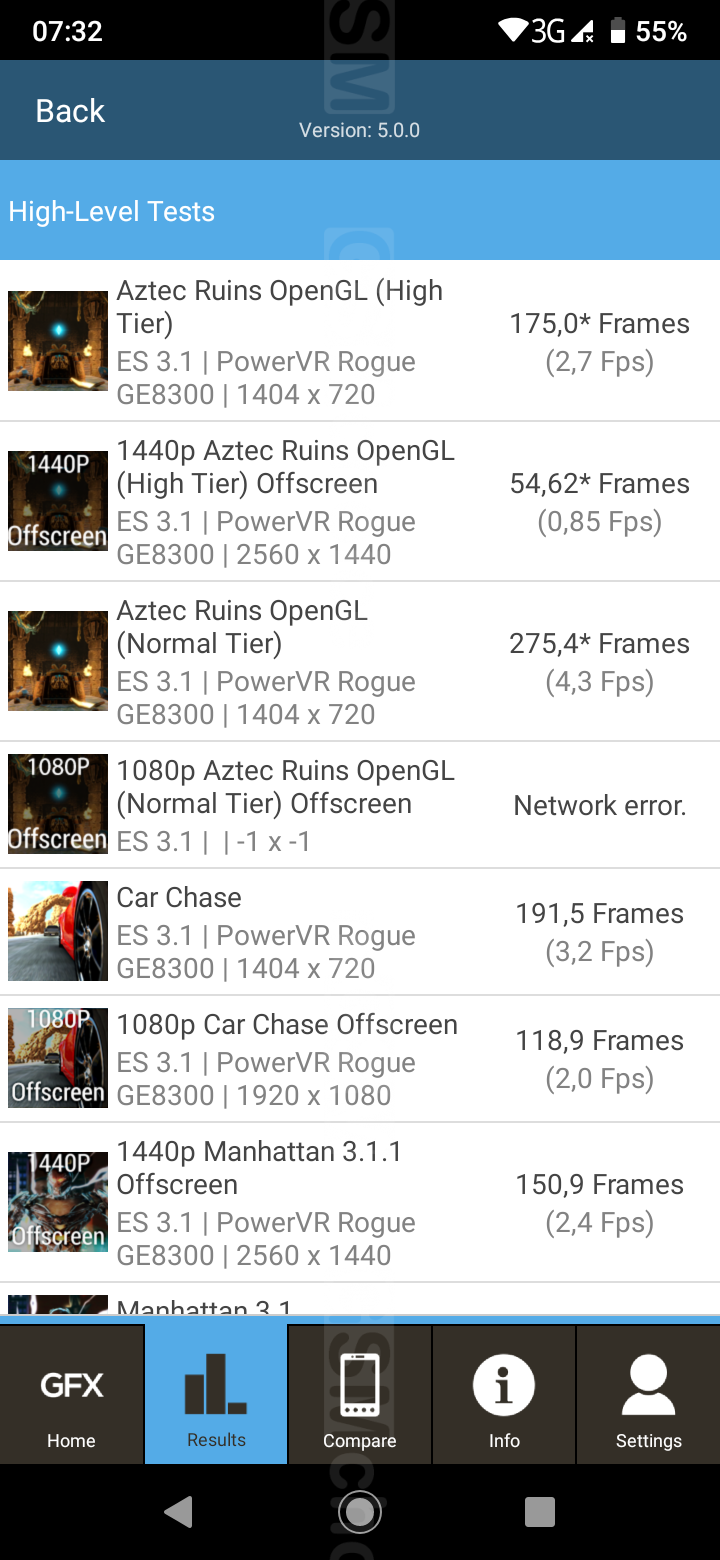Screen dimensions: 720x1560
Task: View 1440p Aztec Ruins High Tier Offscreen result
Action: [x=360, y=501]
